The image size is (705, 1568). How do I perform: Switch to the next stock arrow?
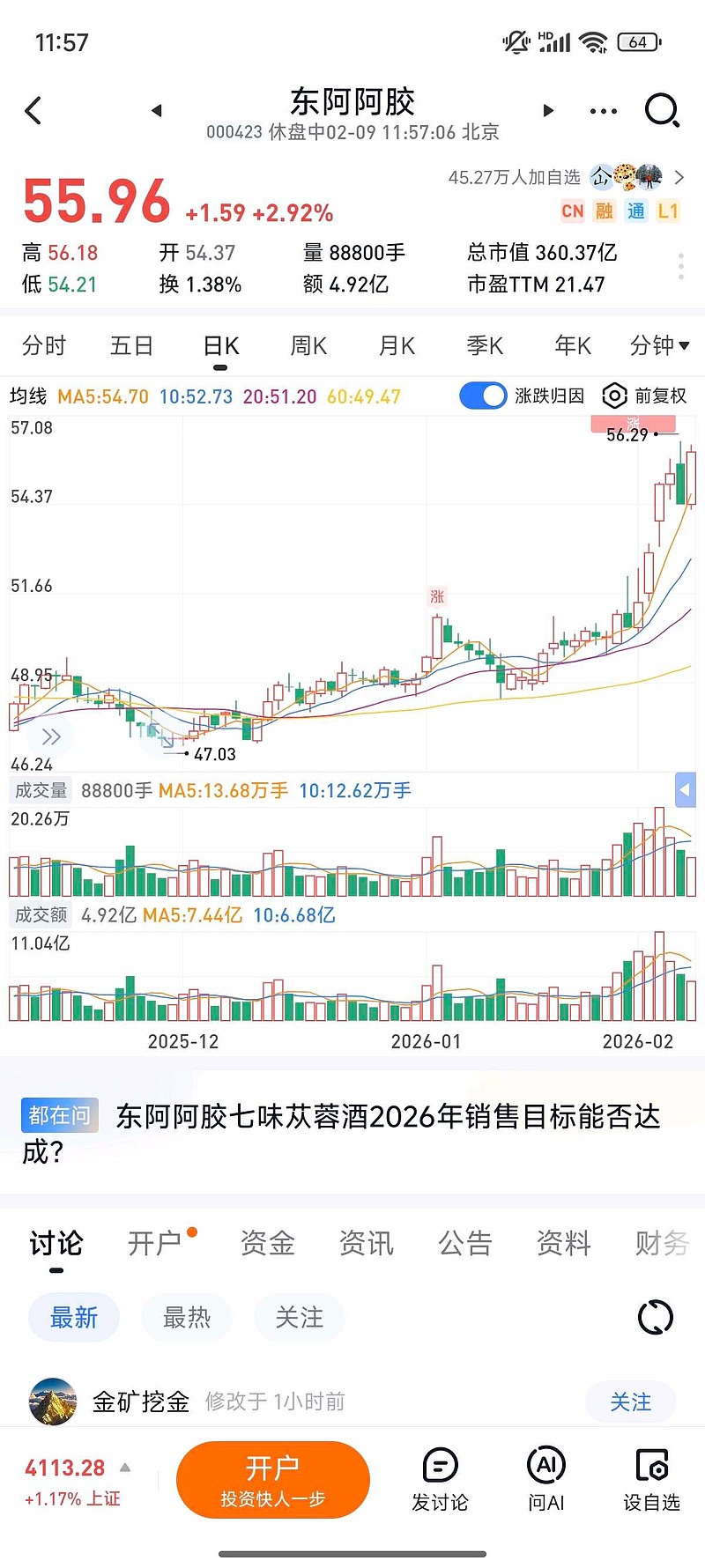coord(548,111)
